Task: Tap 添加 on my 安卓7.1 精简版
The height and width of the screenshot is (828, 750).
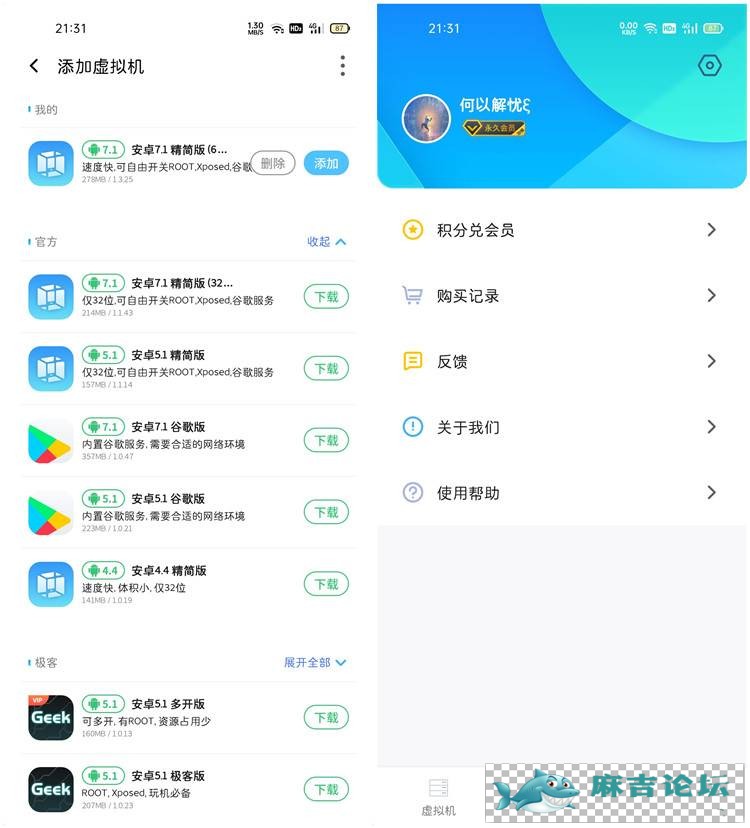Action: [x=326, y=163]
